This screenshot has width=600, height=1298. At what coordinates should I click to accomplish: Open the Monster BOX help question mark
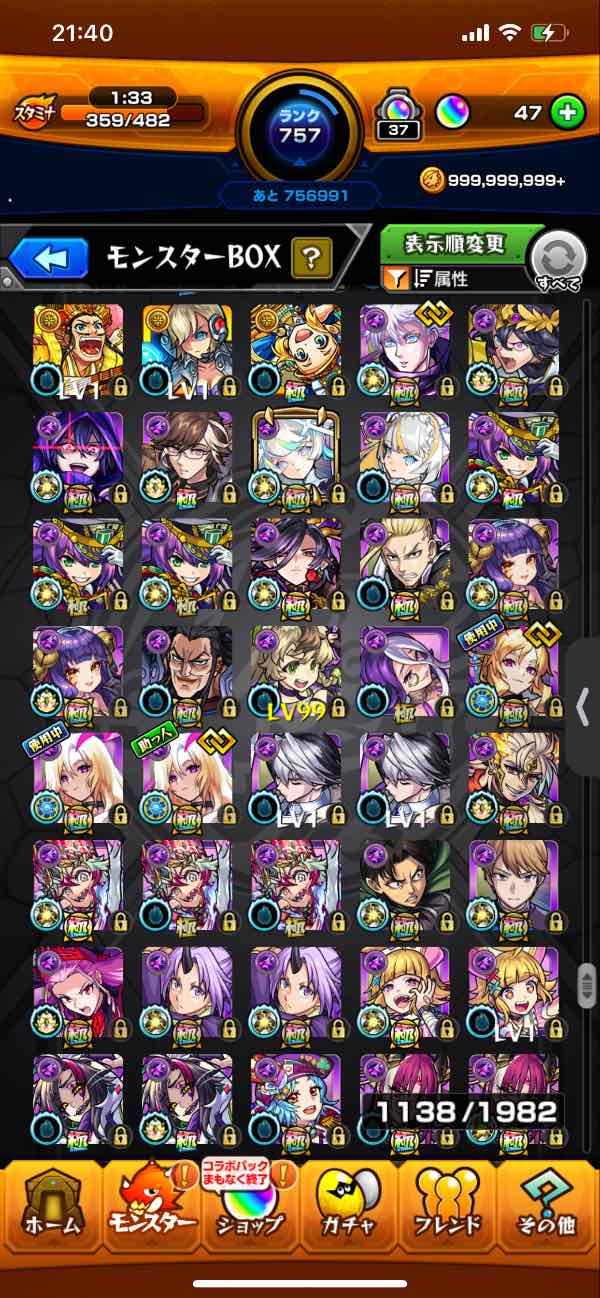pos(311,260)
